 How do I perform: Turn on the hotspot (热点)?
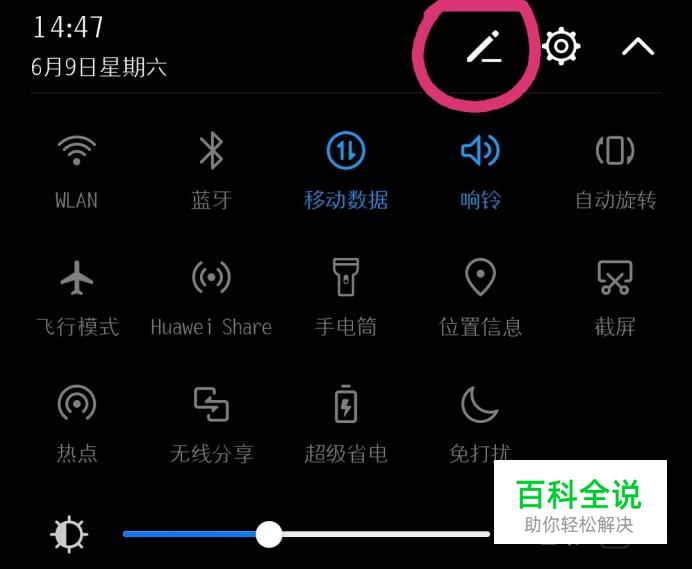pos(77,405)
